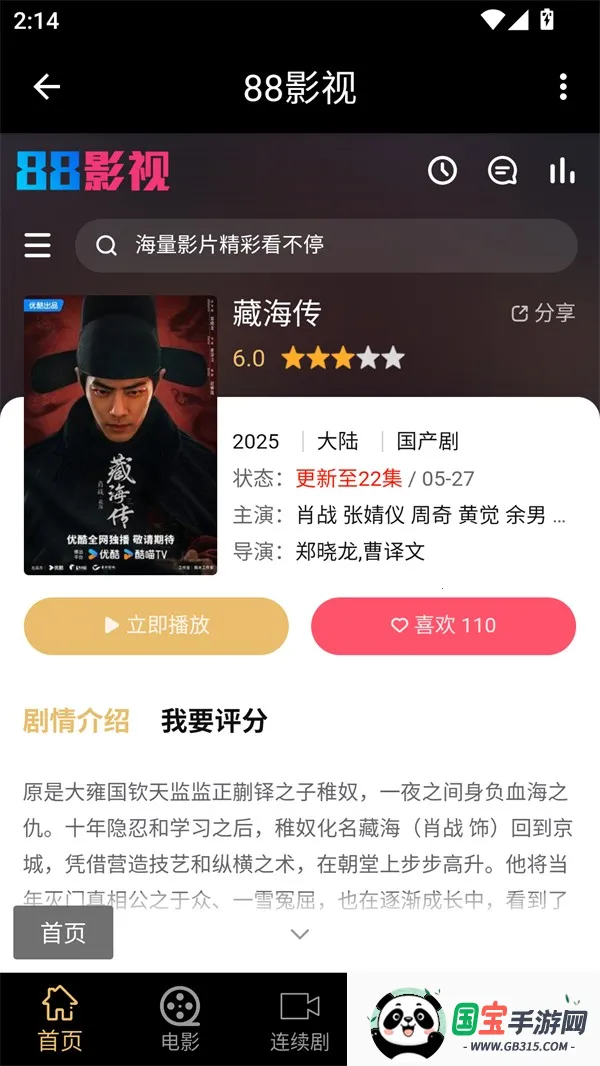Like the show with 喜欢 110
600x1066 pixels.
[x=443, y=625]
